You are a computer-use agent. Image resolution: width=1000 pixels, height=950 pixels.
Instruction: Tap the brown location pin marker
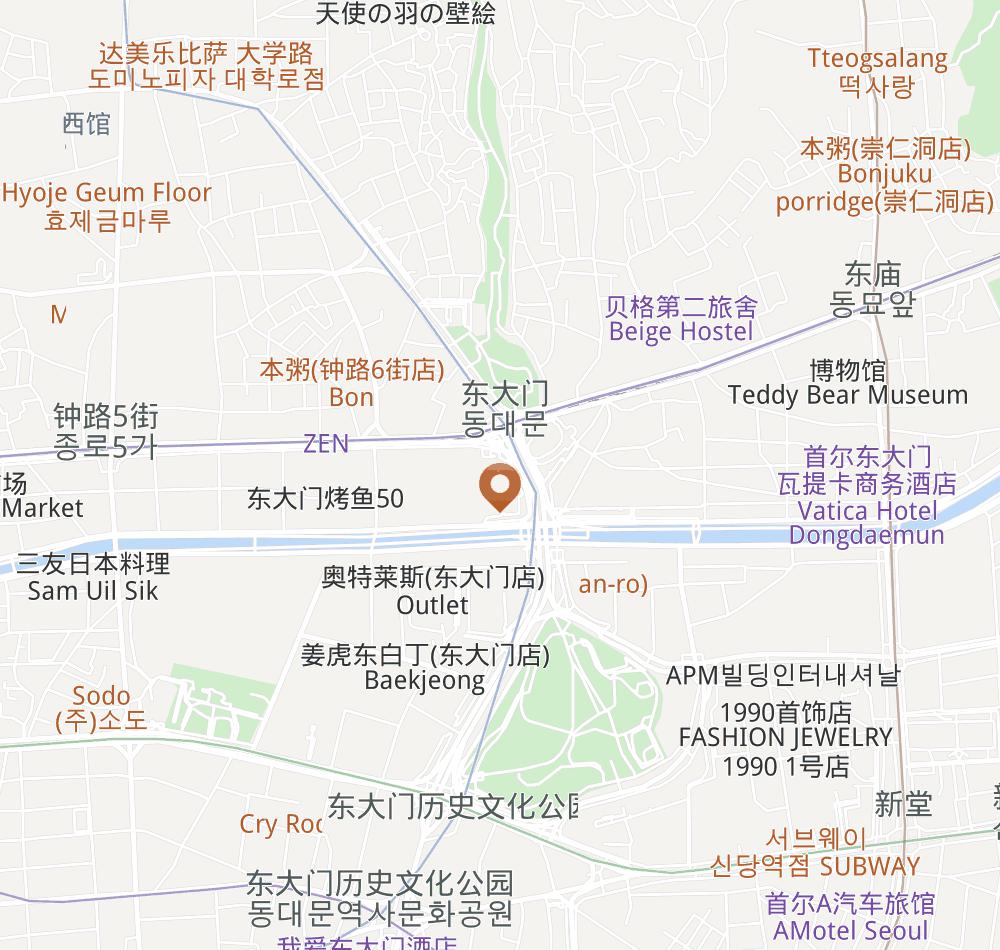(x=499, y=487)
